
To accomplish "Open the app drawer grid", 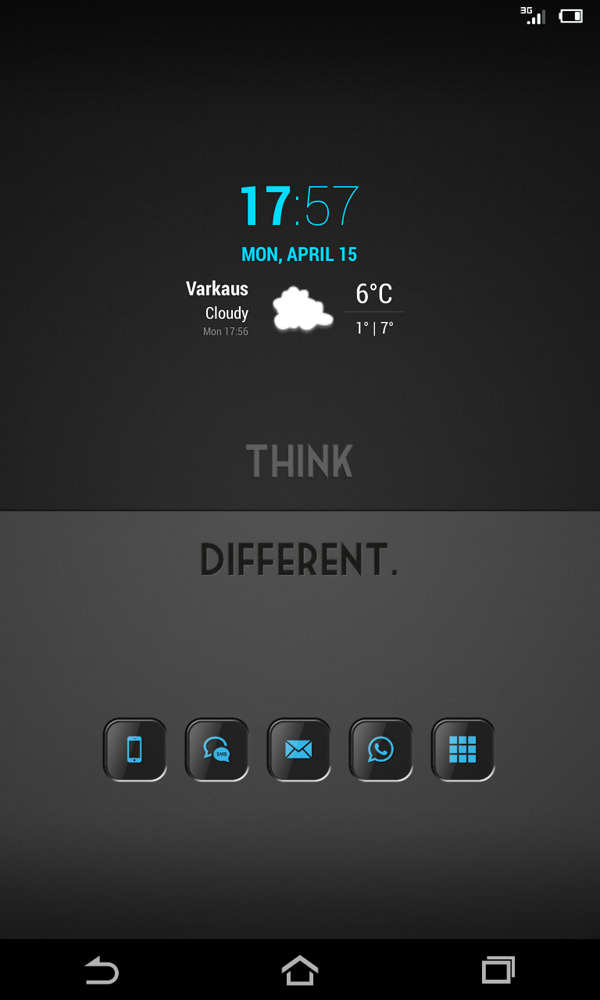I will [462, 749].
